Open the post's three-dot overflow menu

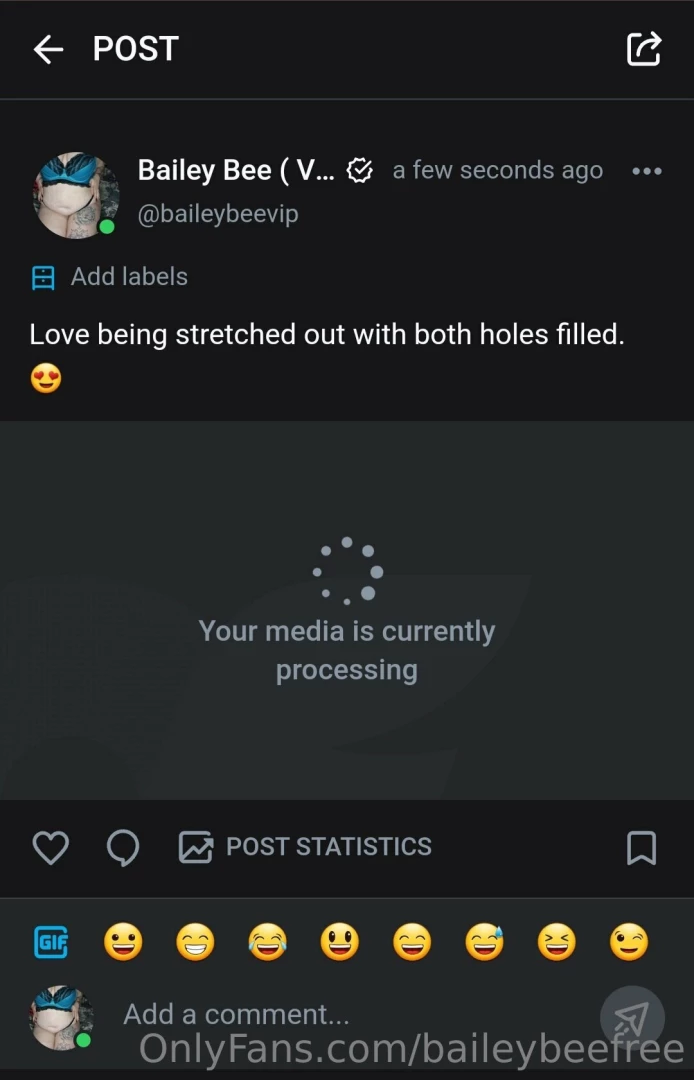click(x=647, y=171)
